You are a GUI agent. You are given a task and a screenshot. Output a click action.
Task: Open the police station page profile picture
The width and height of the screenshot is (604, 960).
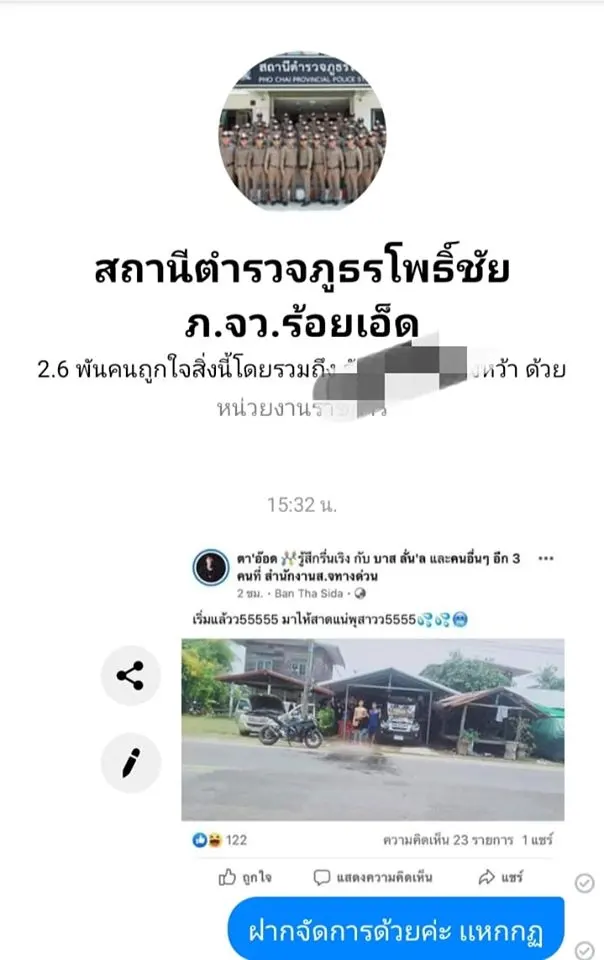point(302,132)
